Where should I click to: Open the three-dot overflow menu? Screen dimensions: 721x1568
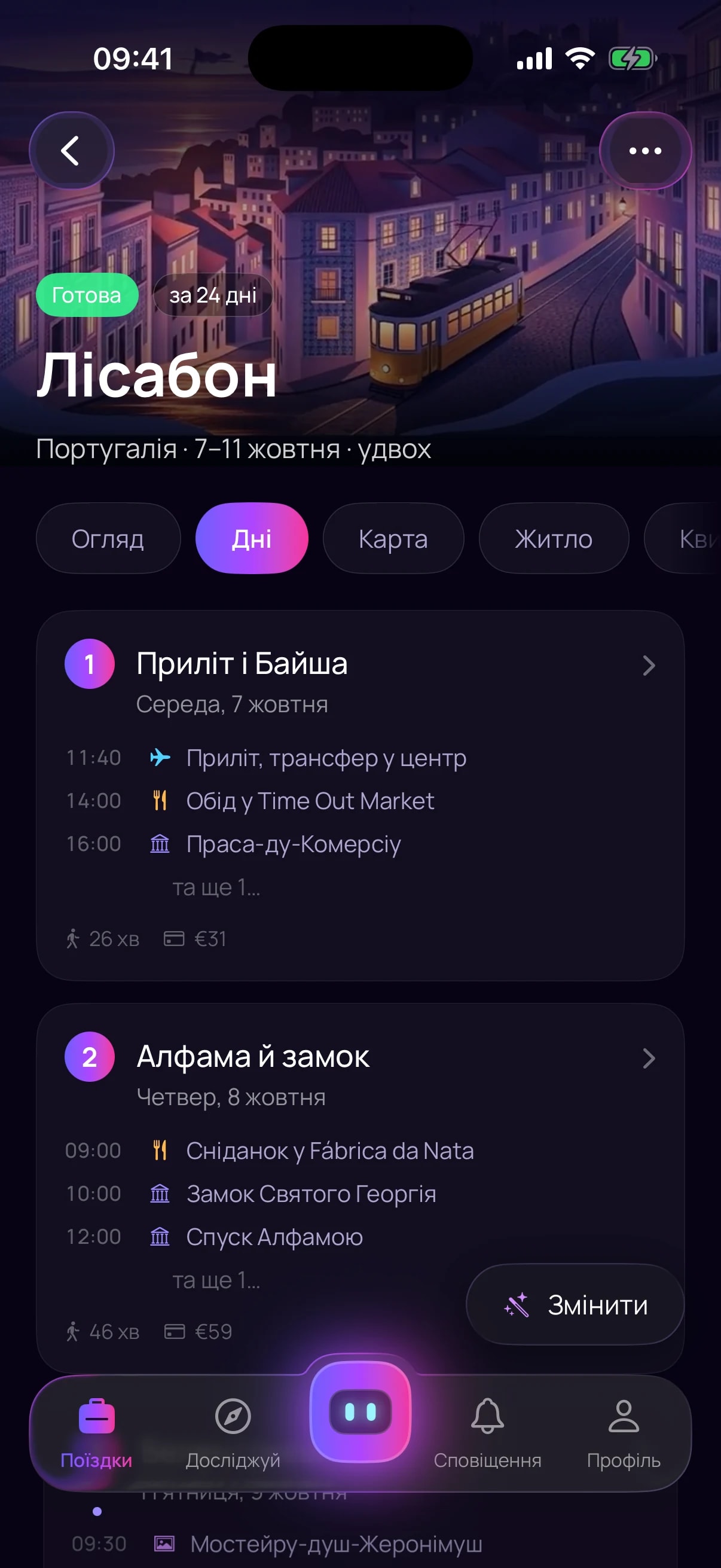[645, 150]
